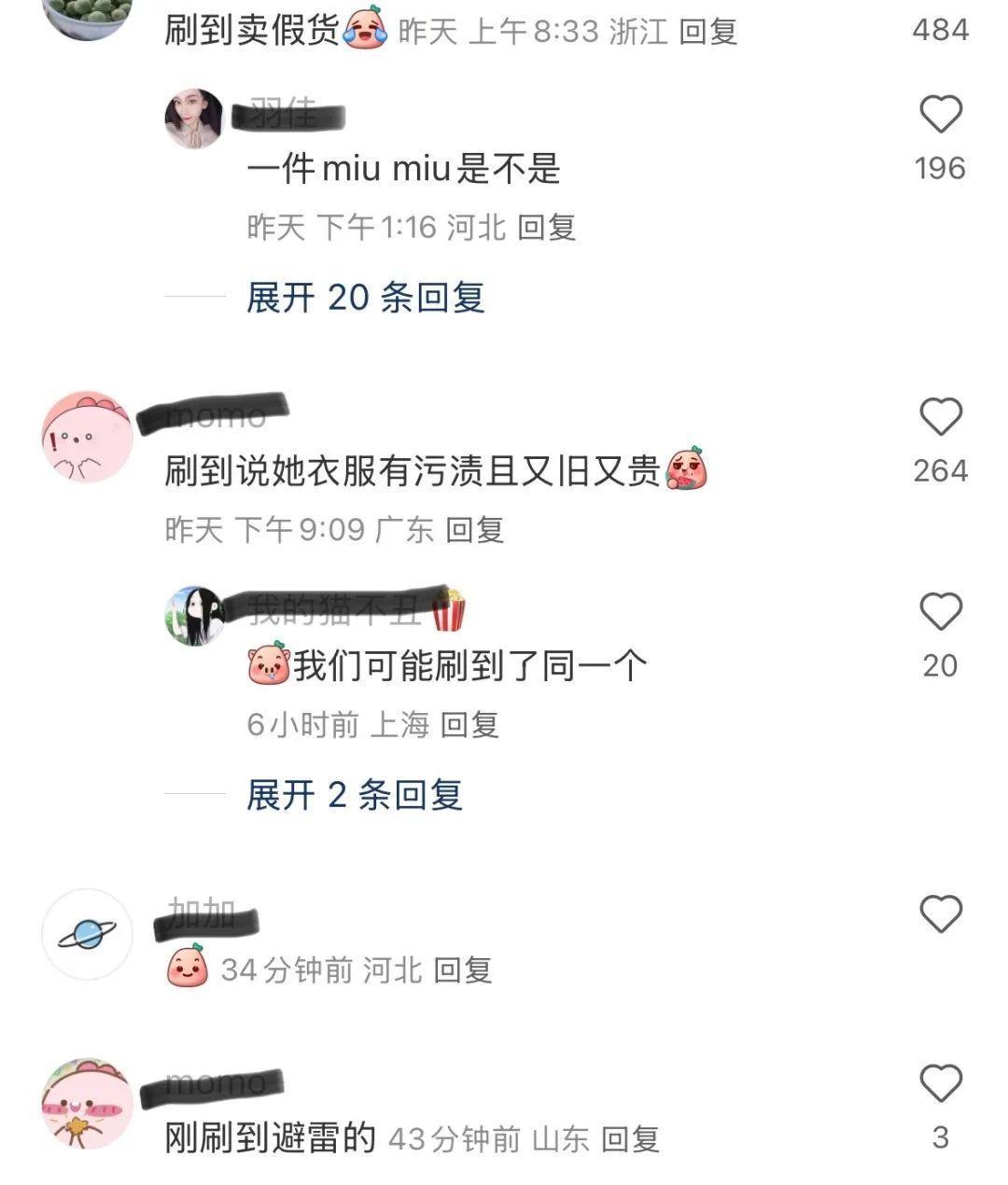Open the planet avatar profile
1008x1185 pixels.
pos(88,934)
